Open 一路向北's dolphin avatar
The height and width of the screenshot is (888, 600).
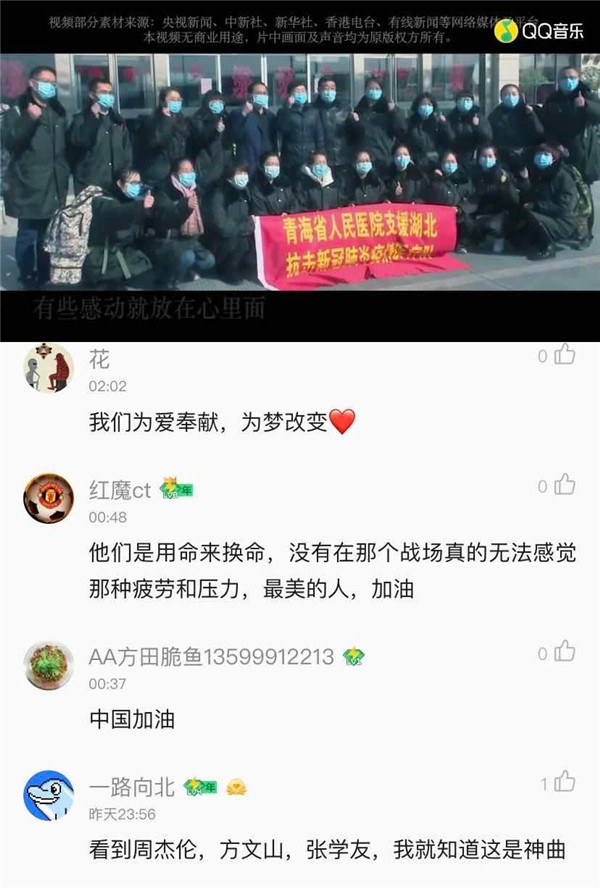(48, 795)
